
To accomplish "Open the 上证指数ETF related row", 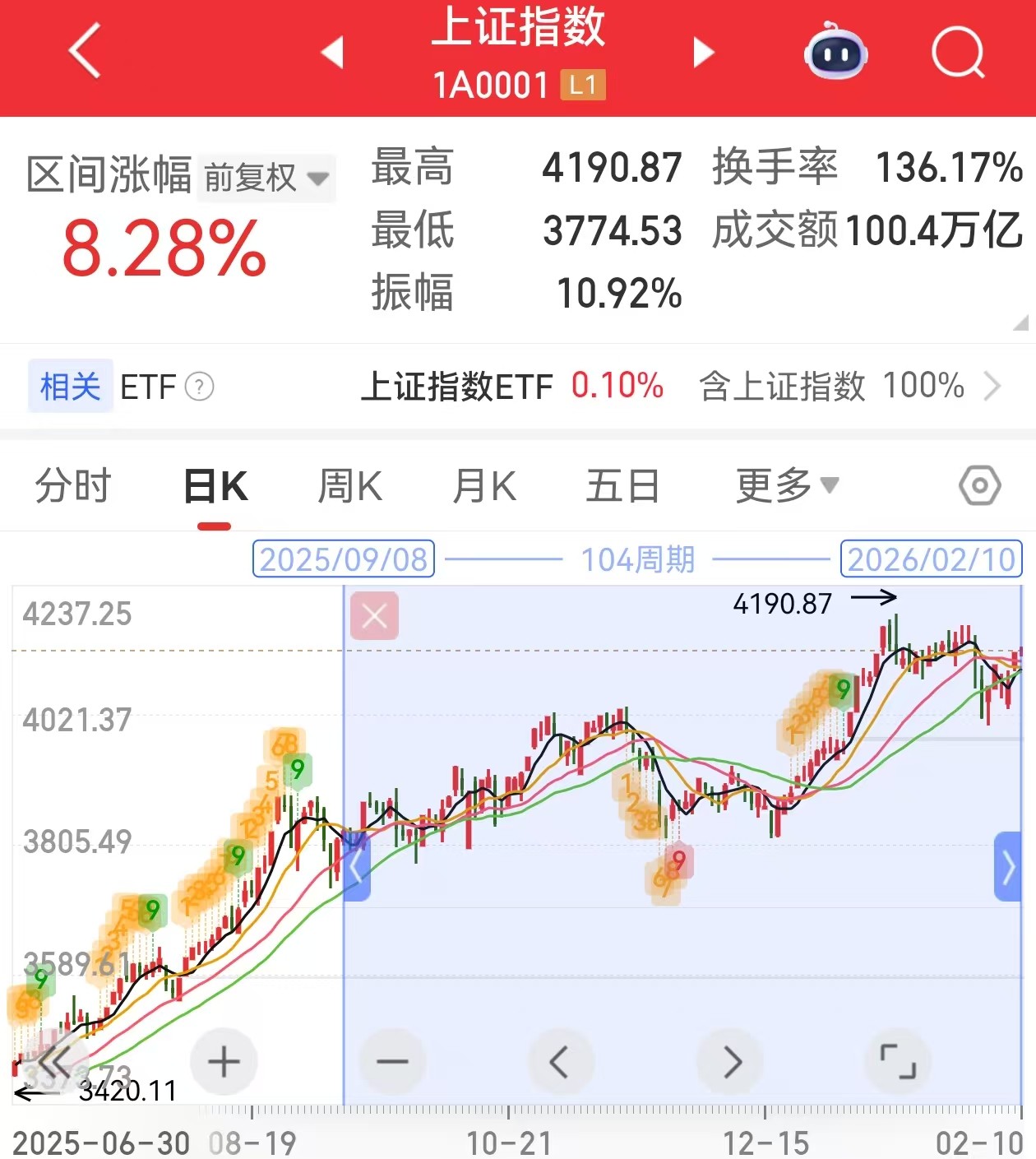I will (511, 386).
